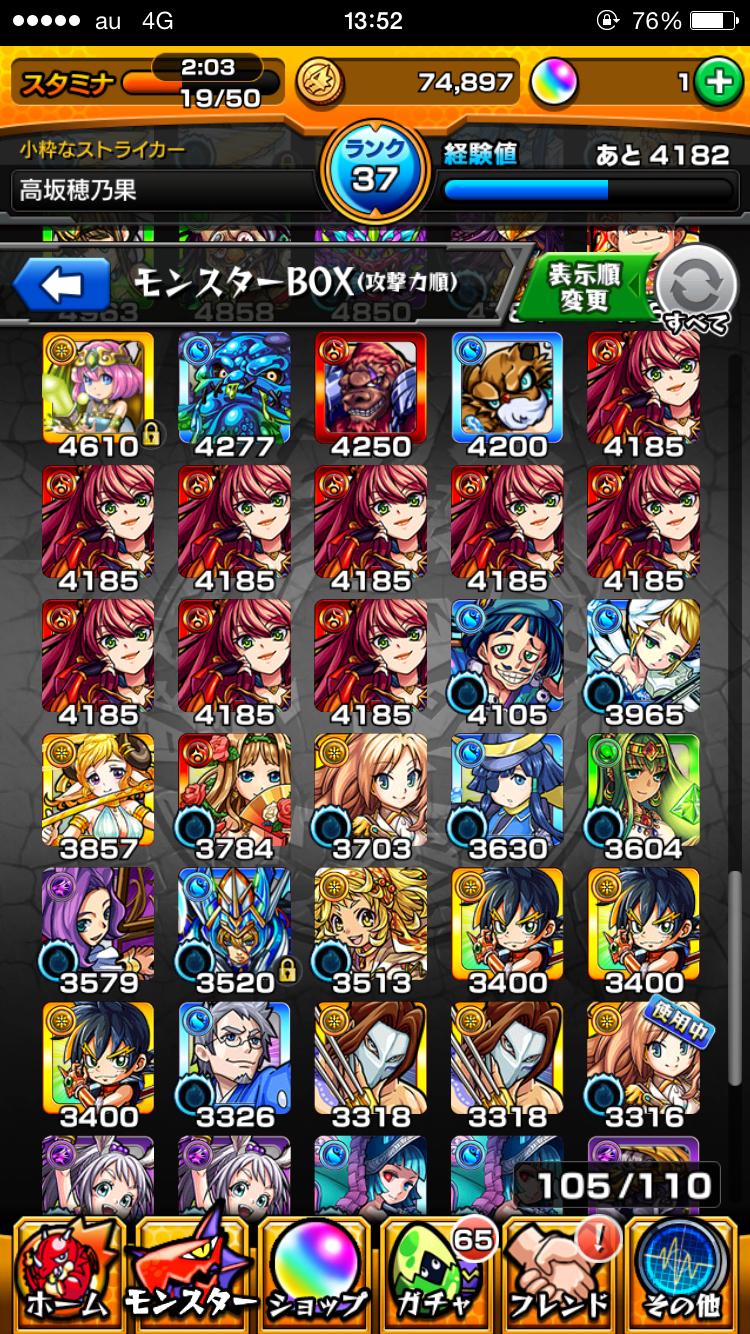This screenshot has height=1334, width=750.
Task: Tap the すべて filter refresh button
Action: 697,290
